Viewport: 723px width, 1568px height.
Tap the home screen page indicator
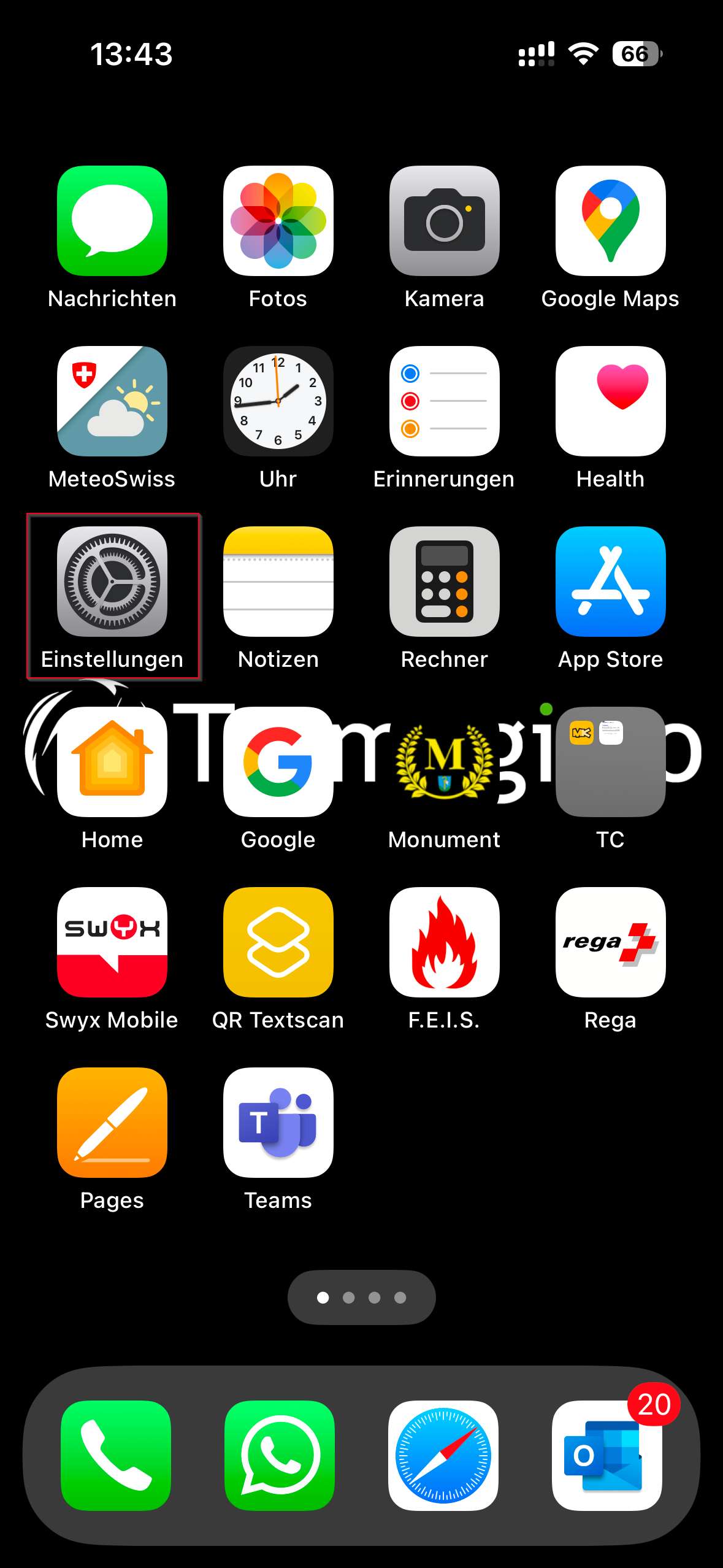tap(362, 1297)
